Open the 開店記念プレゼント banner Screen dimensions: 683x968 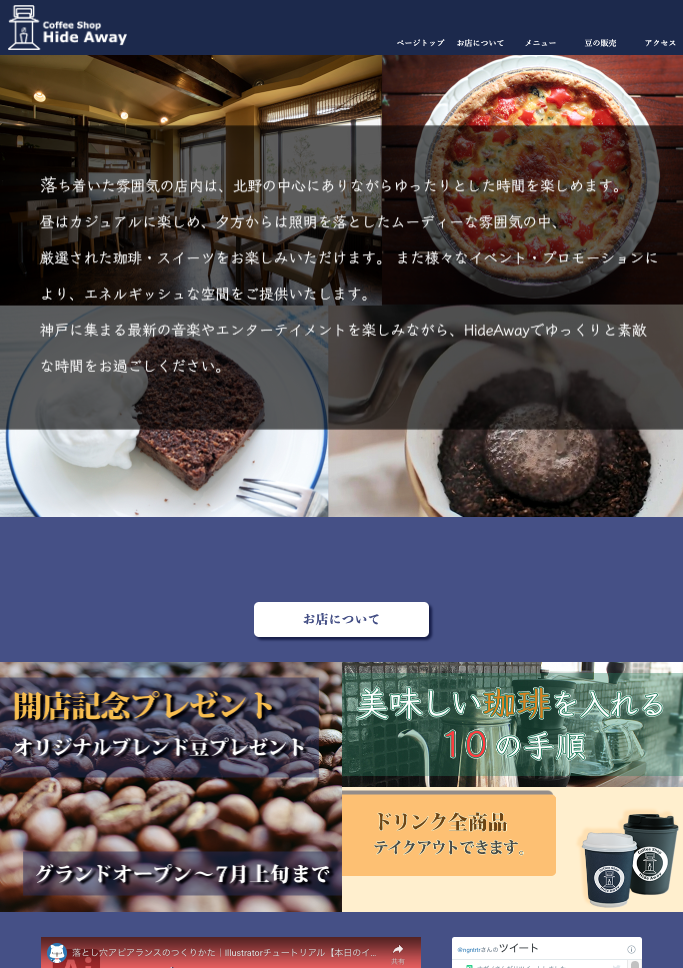click(170, 787)
